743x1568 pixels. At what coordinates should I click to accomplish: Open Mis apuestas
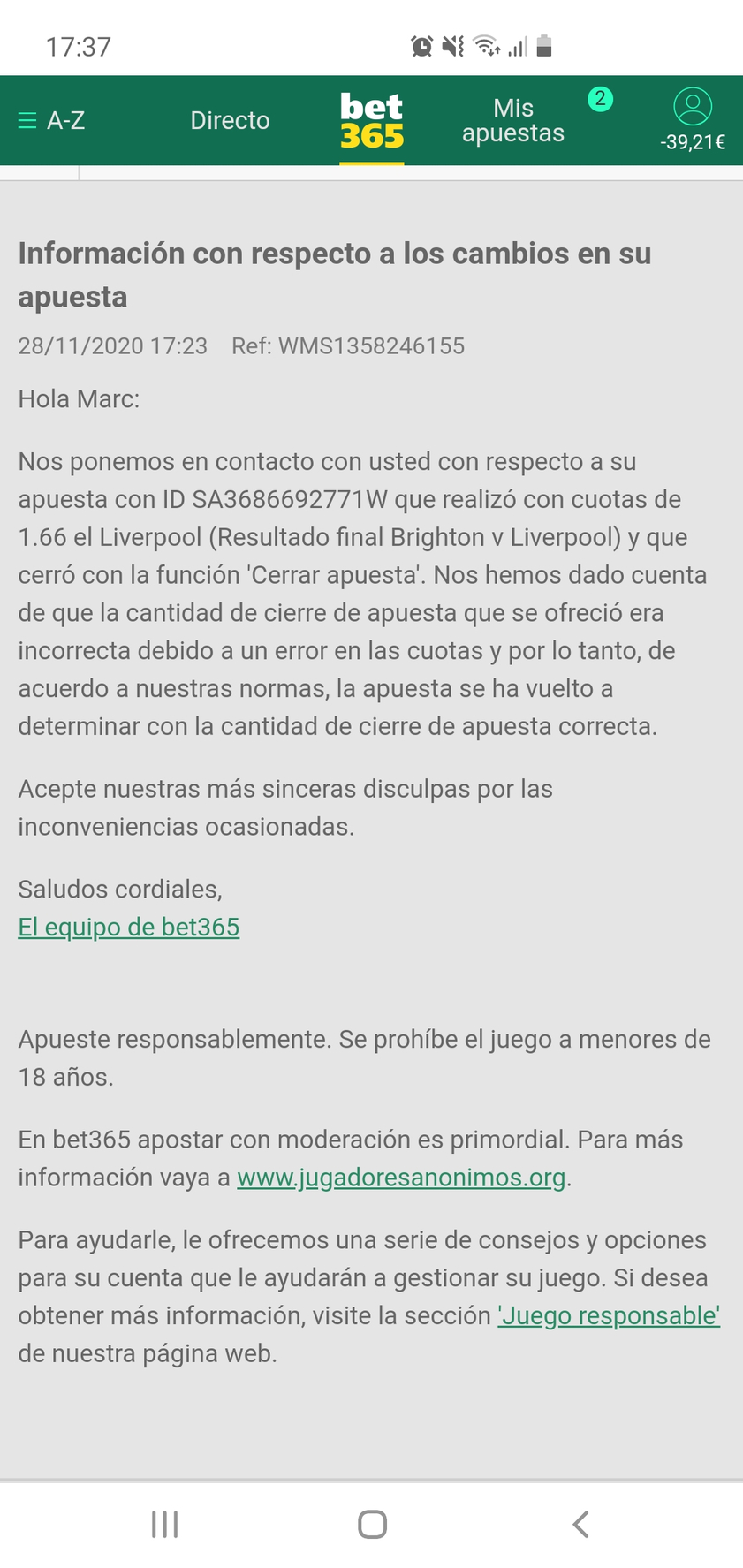(x=513, y=120)
